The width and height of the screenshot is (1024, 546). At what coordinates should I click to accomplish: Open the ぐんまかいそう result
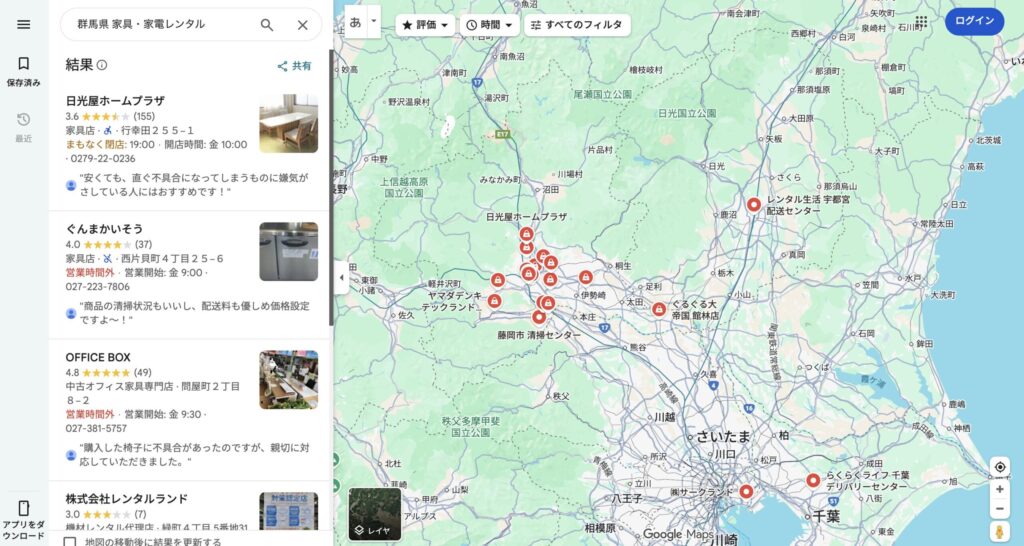click(104, 229)
